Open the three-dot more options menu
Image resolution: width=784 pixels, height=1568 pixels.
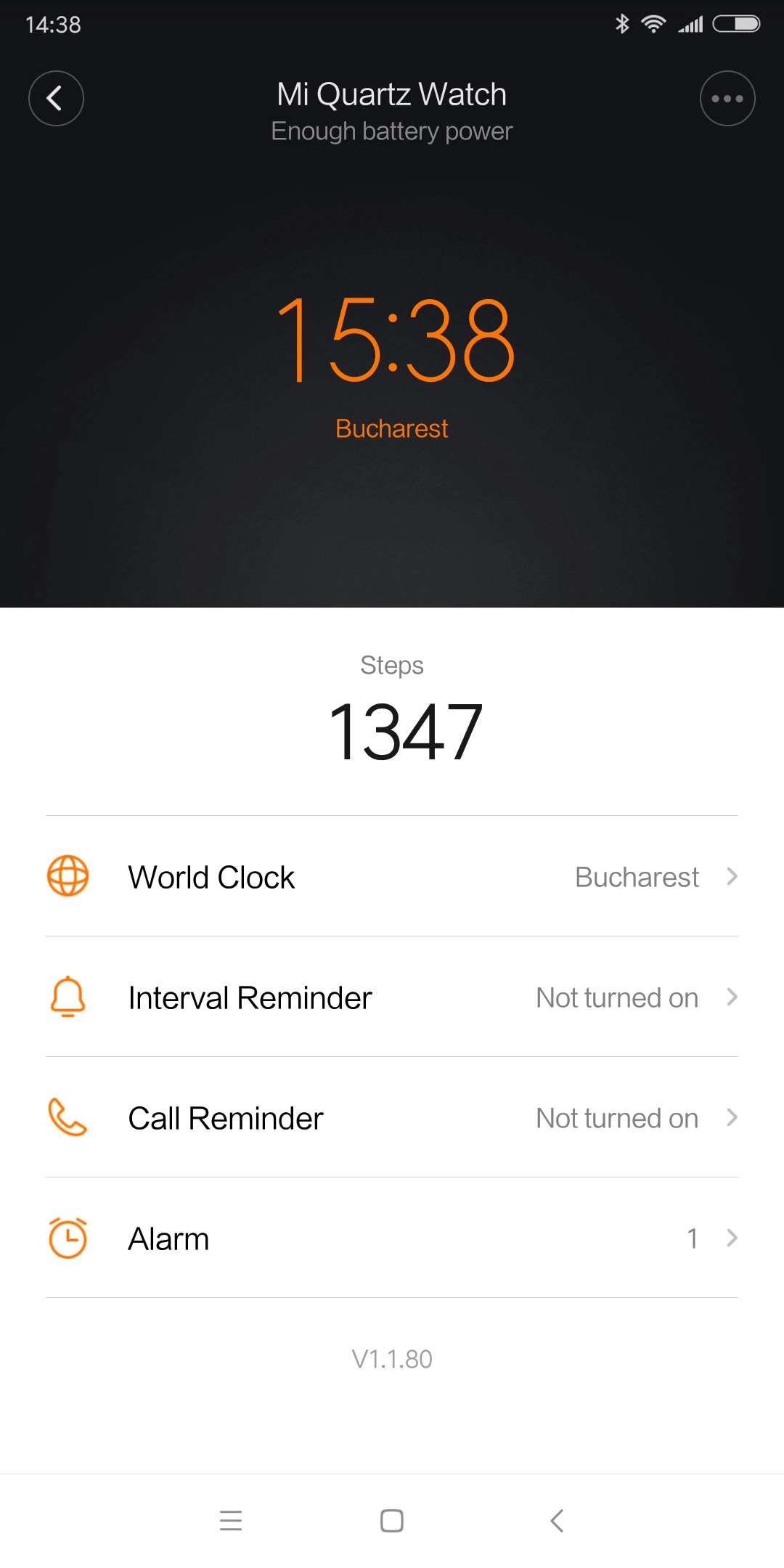tap(727, 98)
